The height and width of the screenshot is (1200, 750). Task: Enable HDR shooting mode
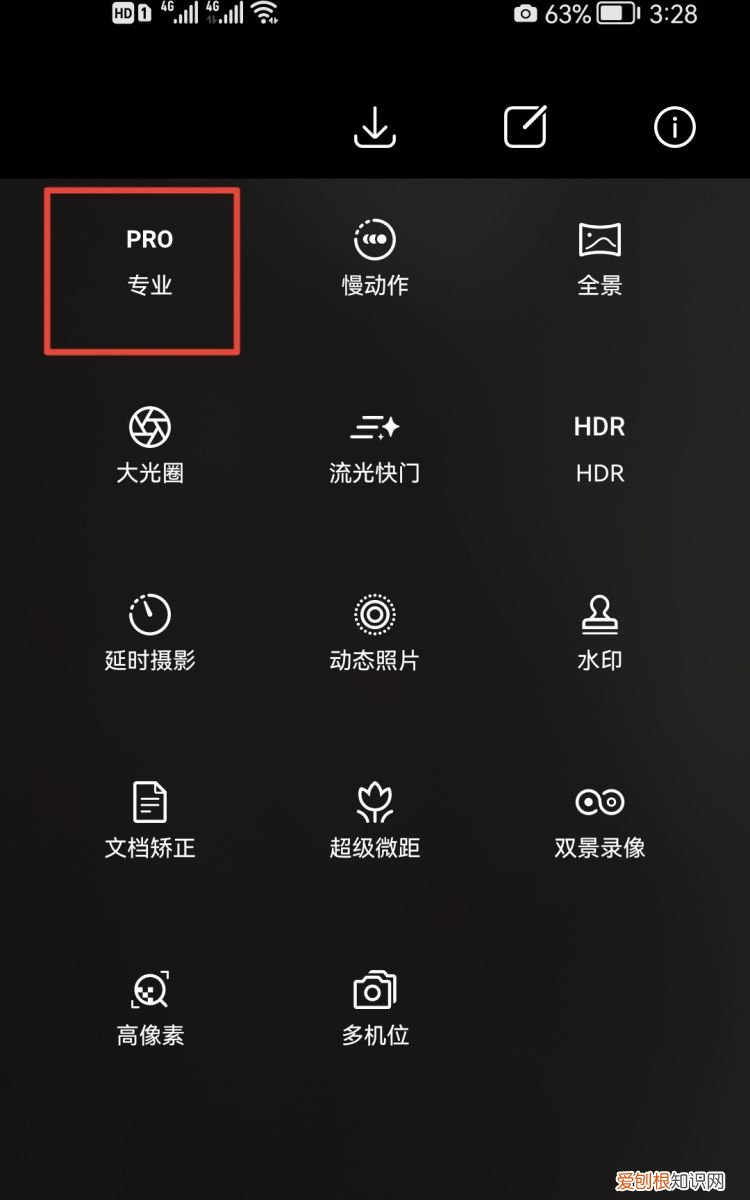[x=599, y=445]
